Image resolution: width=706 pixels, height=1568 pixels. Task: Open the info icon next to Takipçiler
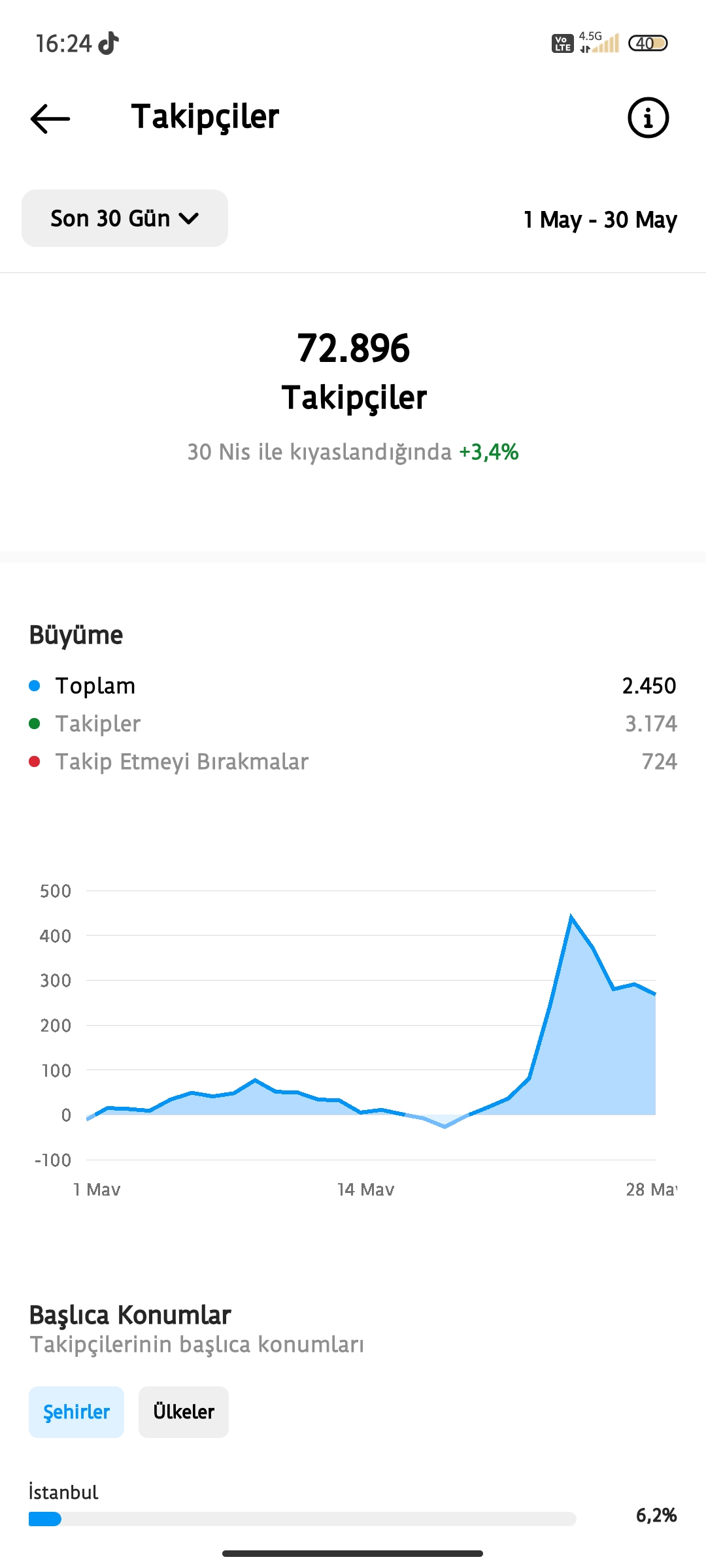pyautogui.click(x=648, y=118)
